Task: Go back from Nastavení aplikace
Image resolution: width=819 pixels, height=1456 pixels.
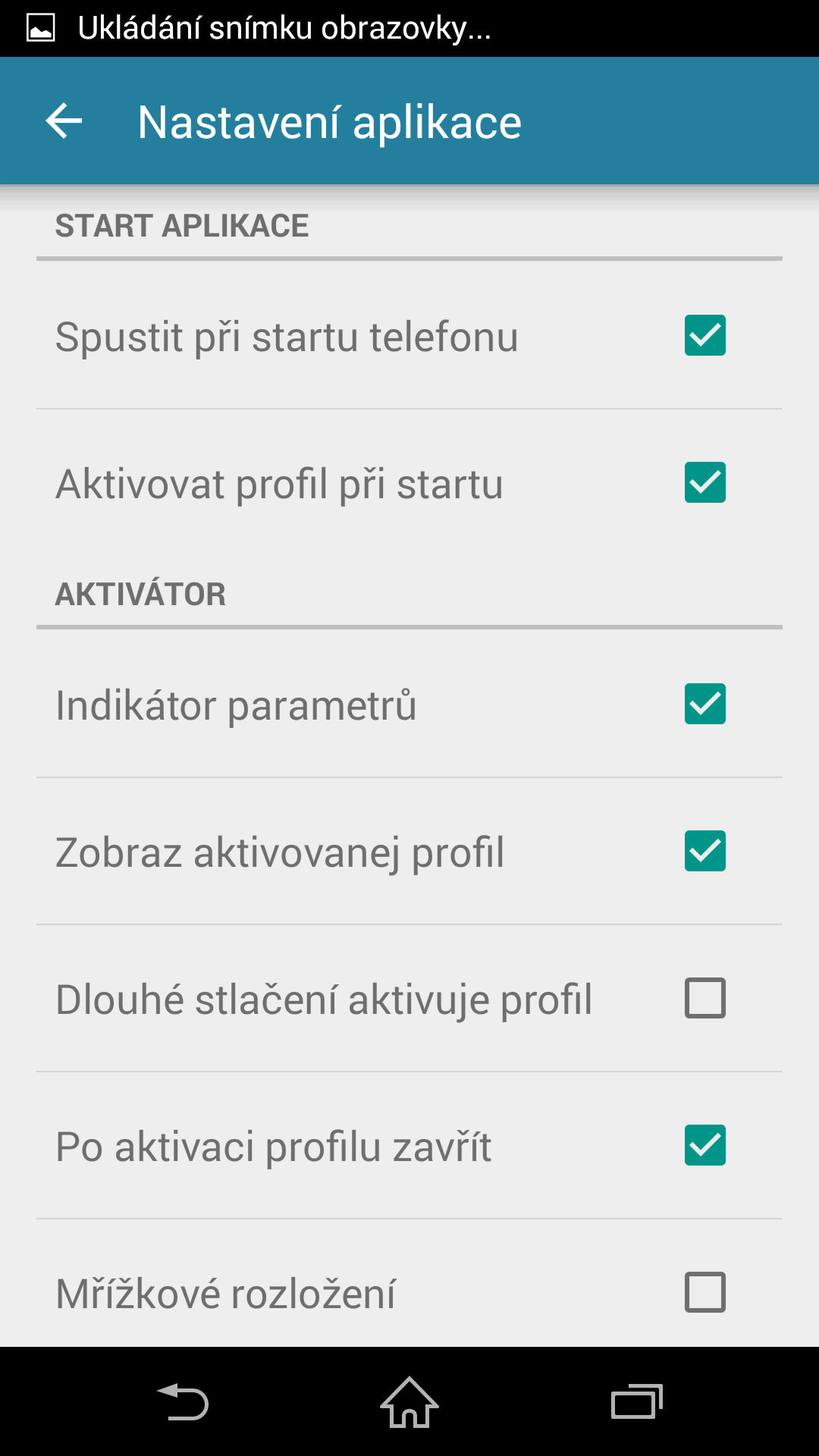Action: click(64, 121)
